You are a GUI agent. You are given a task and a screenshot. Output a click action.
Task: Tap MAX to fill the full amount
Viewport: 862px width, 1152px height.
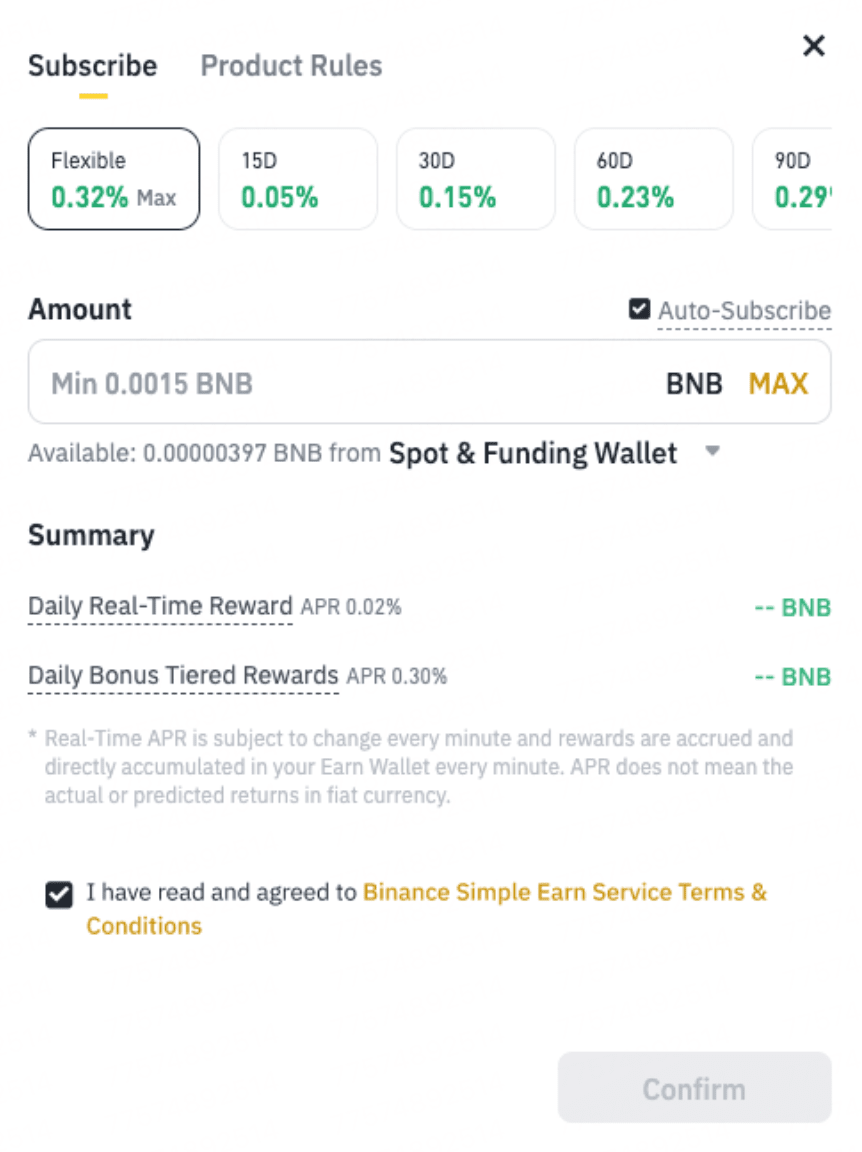point(778,383)
